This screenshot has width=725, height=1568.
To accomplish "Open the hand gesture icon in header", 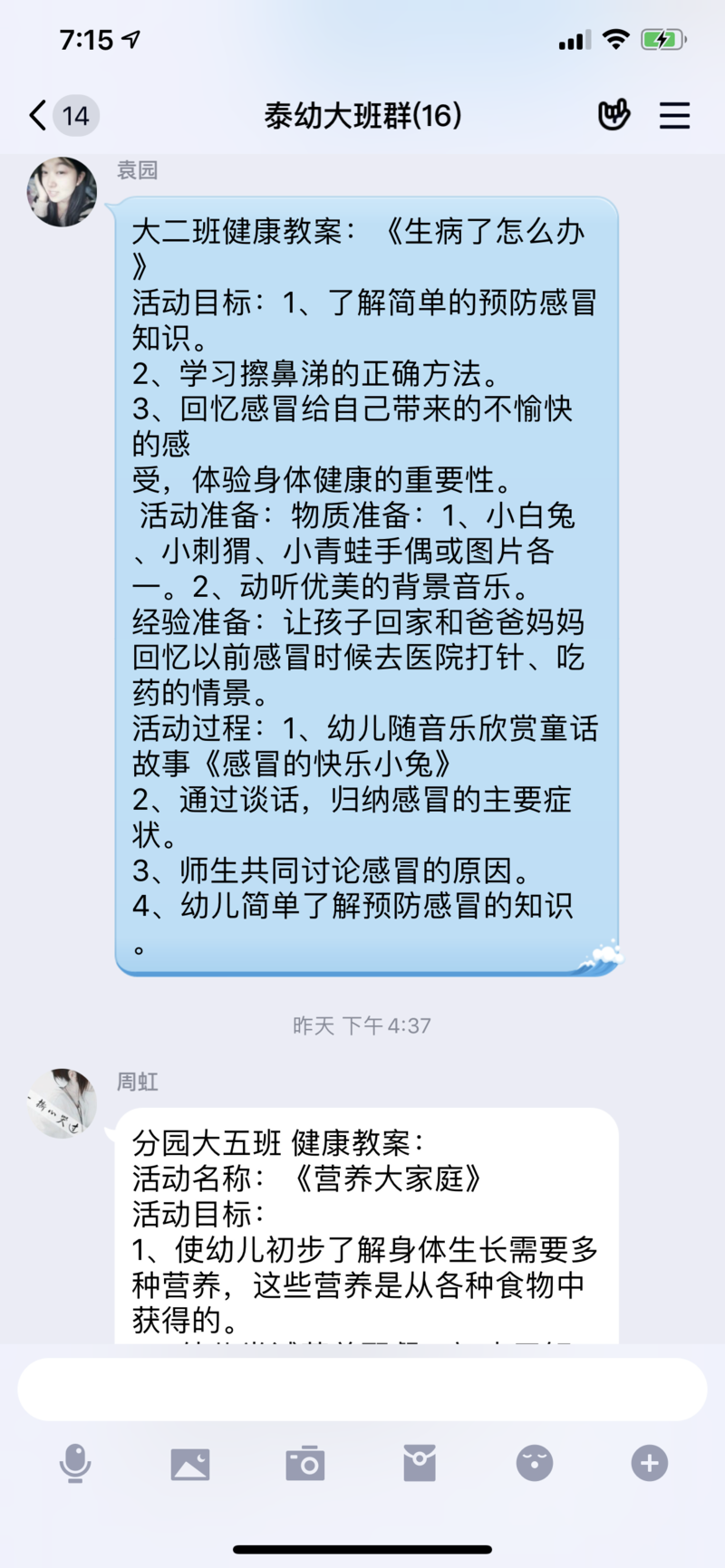I will pyautogui.click(x=614, y=115).
